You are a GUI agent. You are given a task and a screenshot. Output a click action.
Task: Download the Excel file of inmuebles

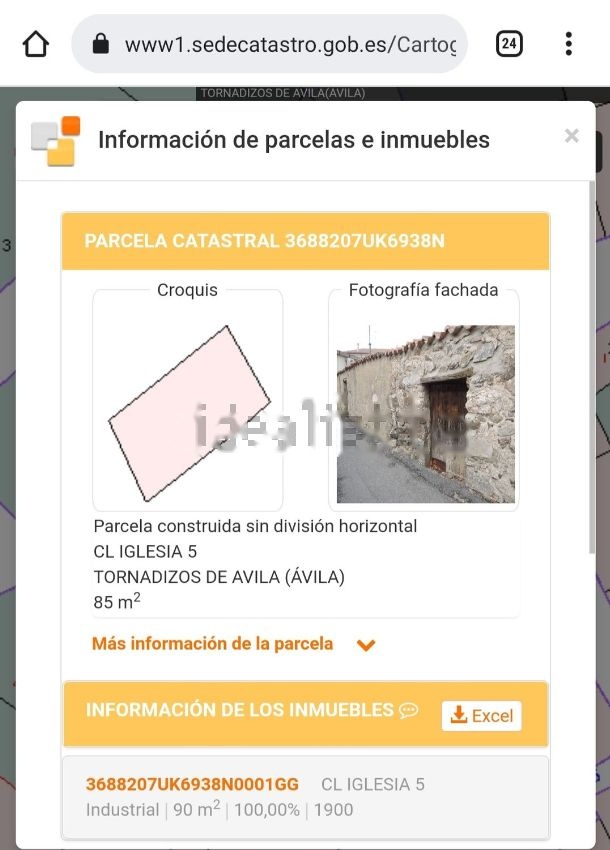482,715
